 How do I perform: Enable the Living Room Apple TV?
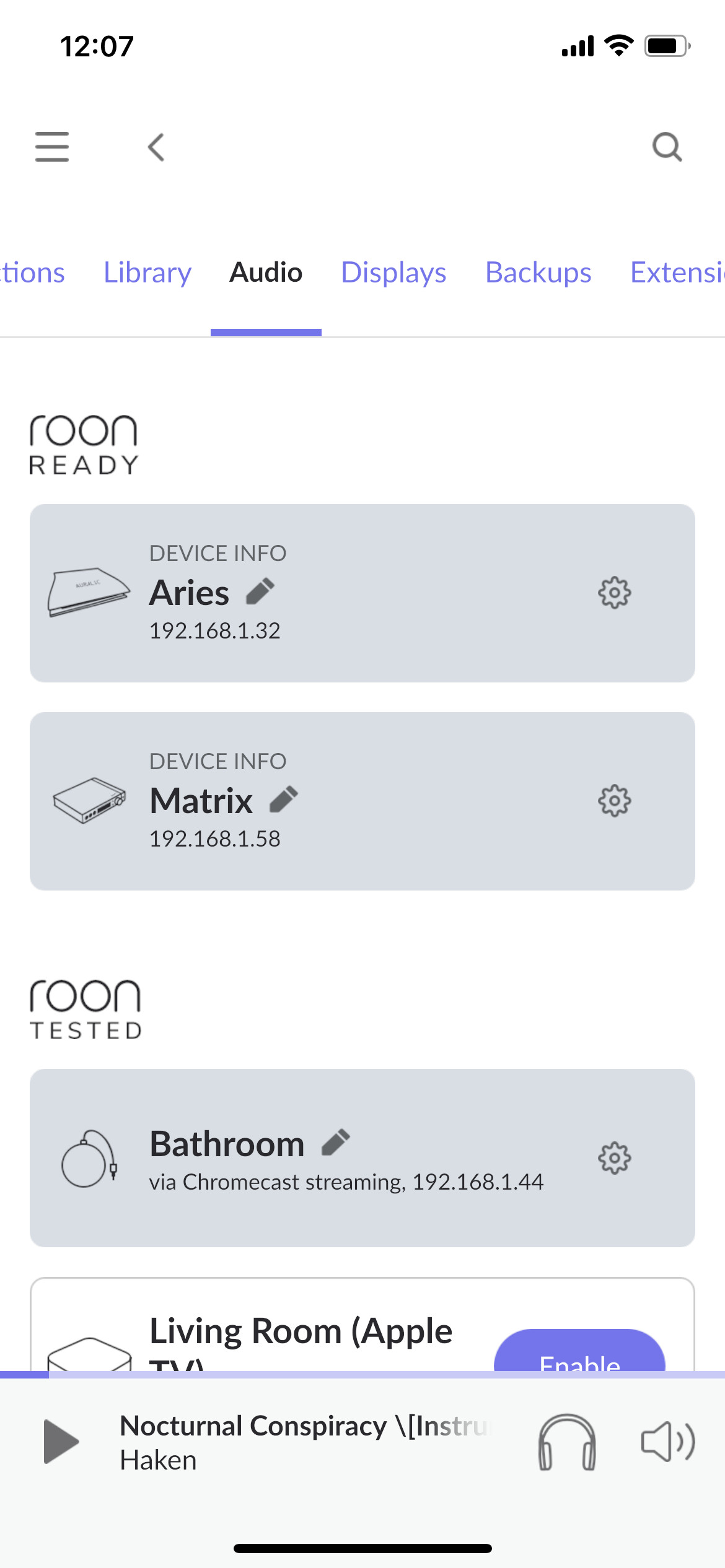579,1351
